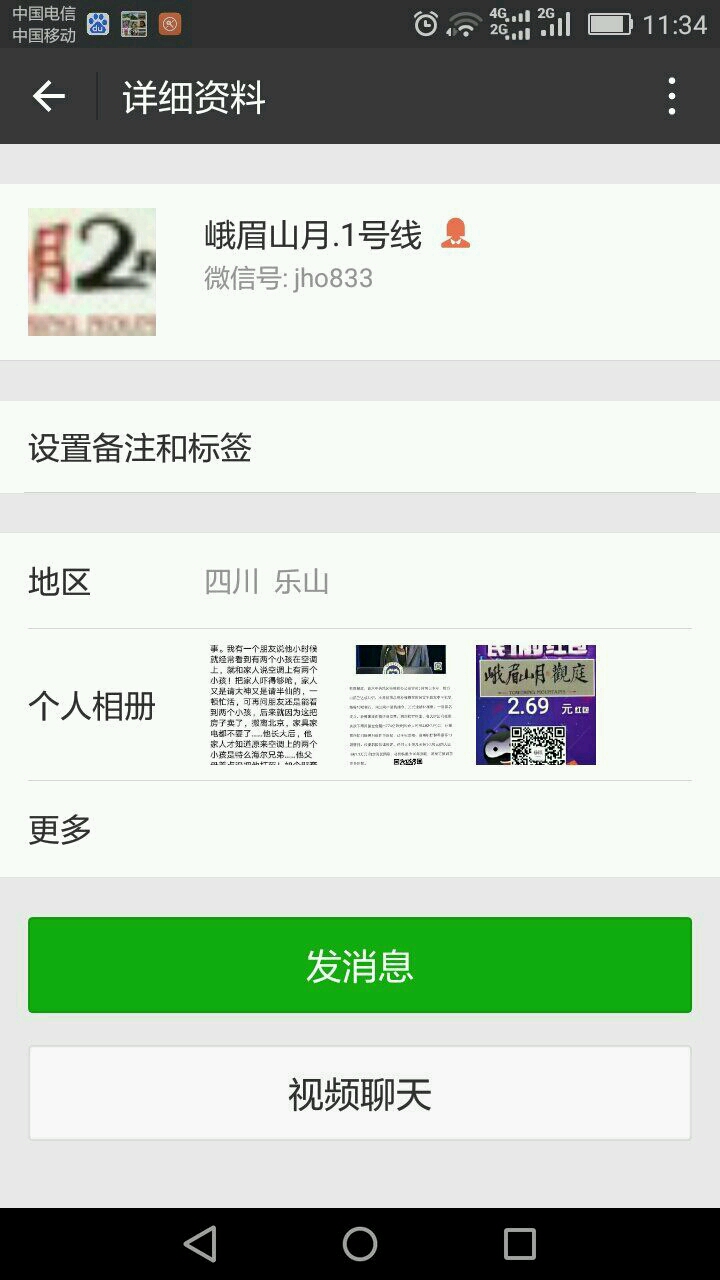Image resolution: width=720 pixels, height=1280 pixels.
Task: Open the recent apps view
Action: (519, 1244)
